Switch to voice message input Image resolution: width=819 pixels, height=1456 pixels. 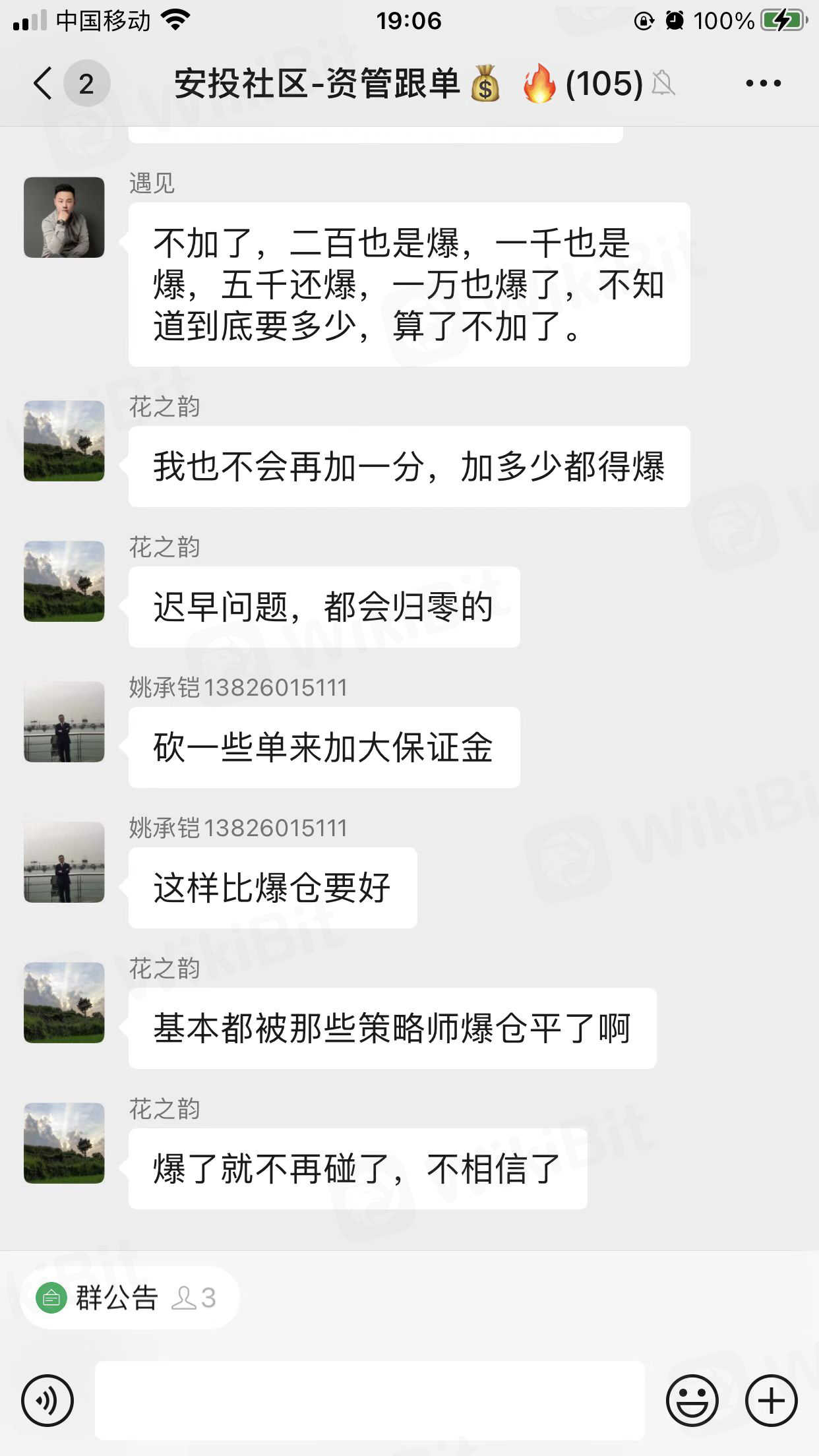(47, 1401)
